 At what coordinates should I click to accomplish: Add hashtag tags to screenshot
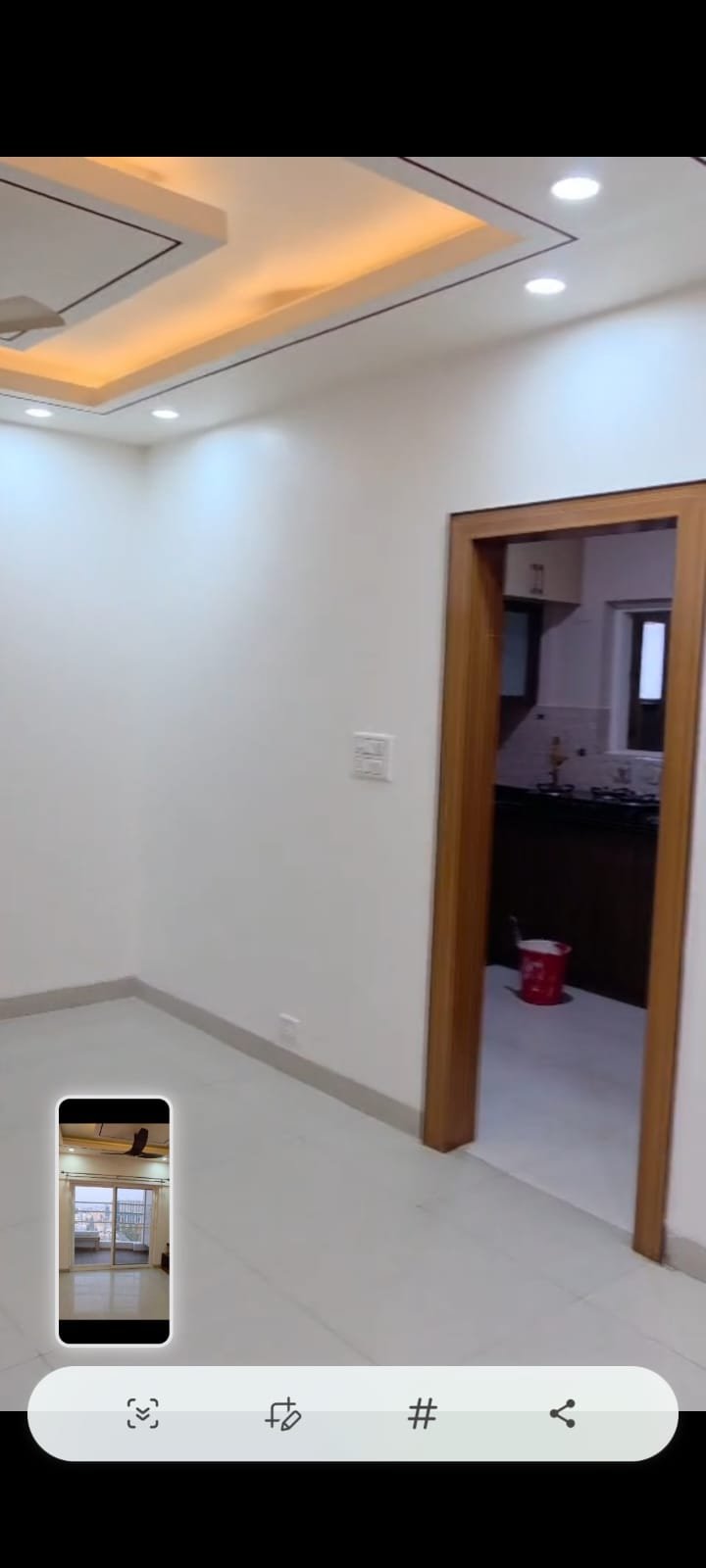[422, 1413]
